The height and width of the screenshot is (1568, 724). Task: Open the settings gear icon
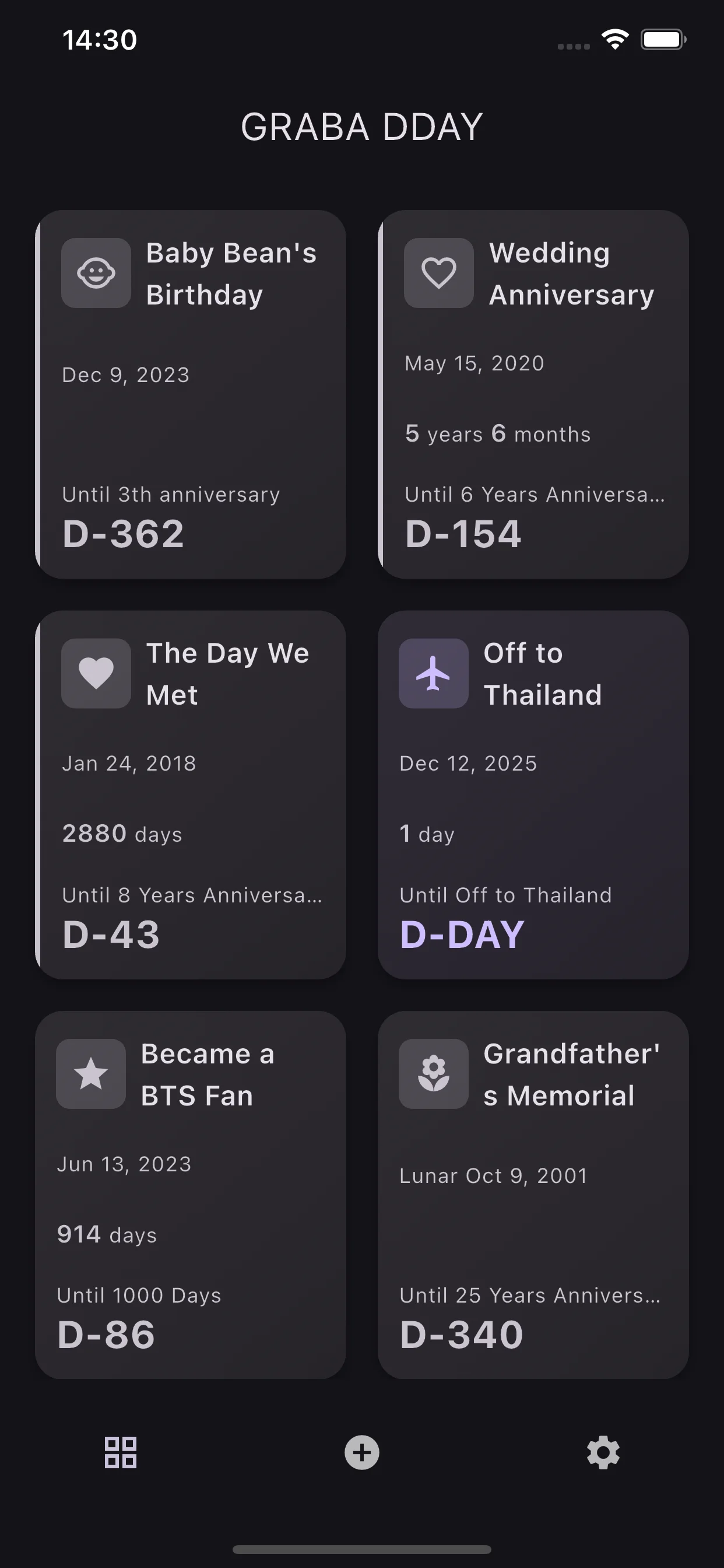603,1452
